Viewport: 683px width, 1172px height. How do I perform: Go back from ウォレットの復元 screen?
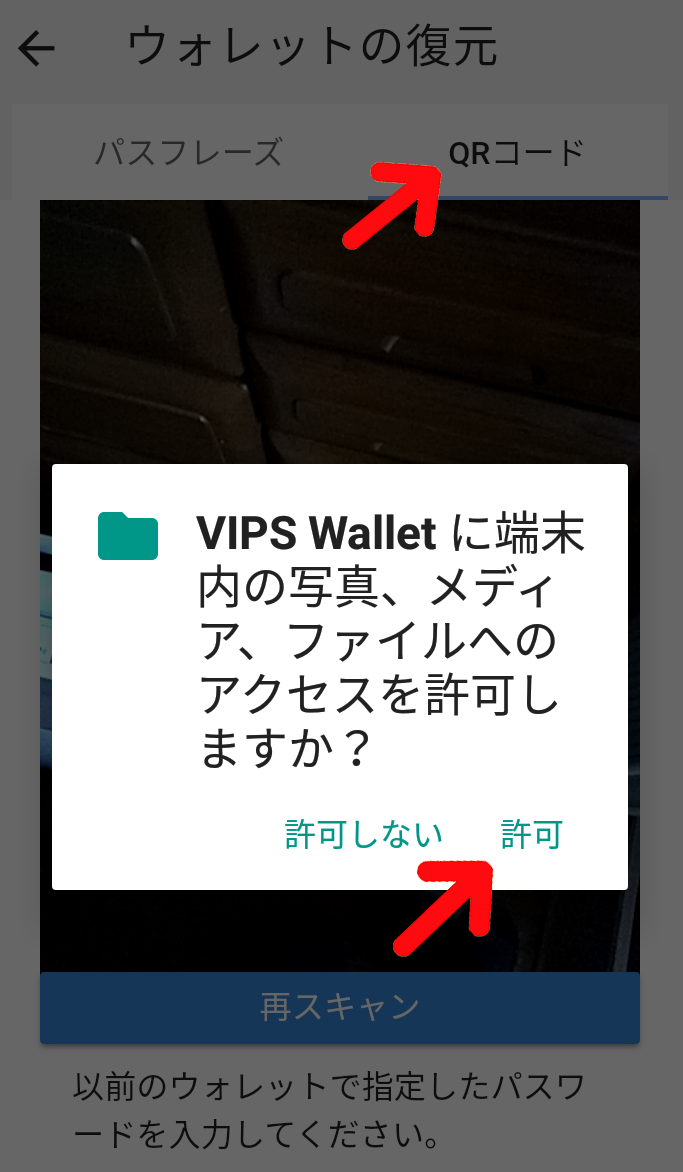[37, 48]
